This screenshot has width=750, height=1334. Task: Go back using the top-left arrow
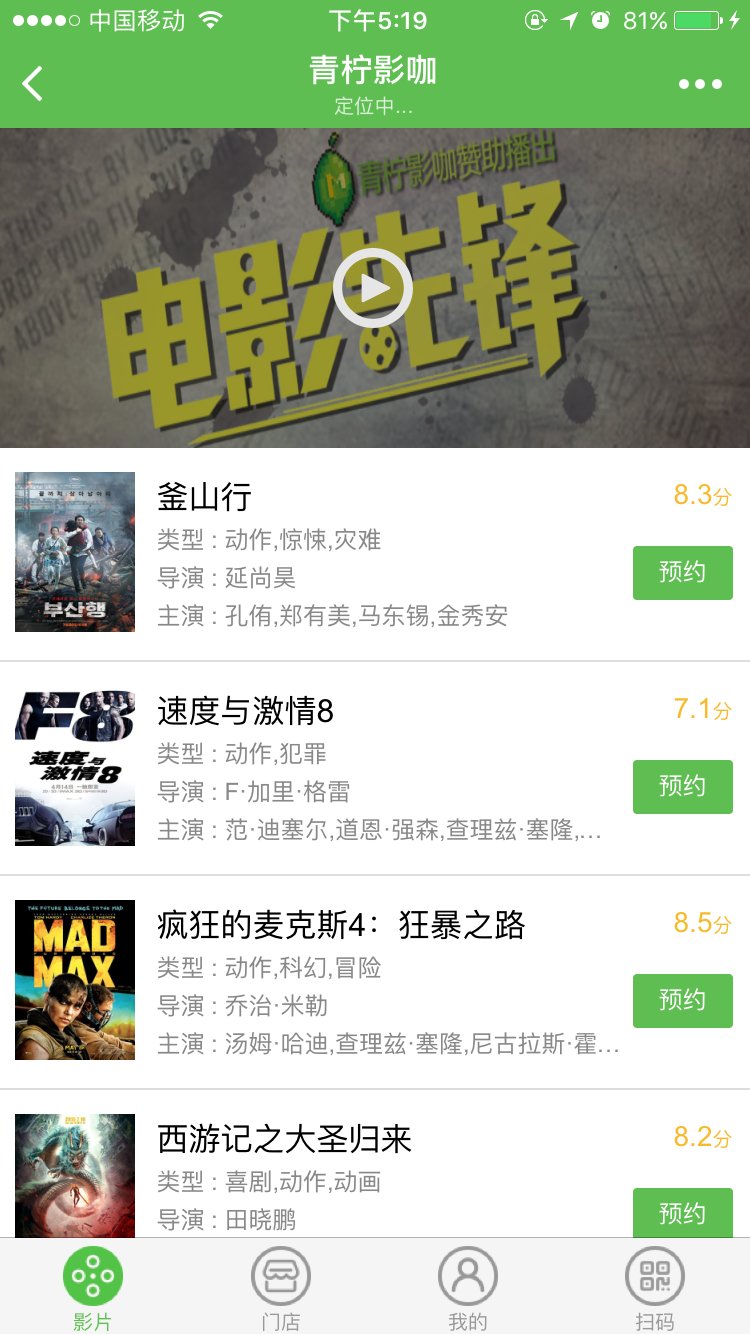coord(33,84)
